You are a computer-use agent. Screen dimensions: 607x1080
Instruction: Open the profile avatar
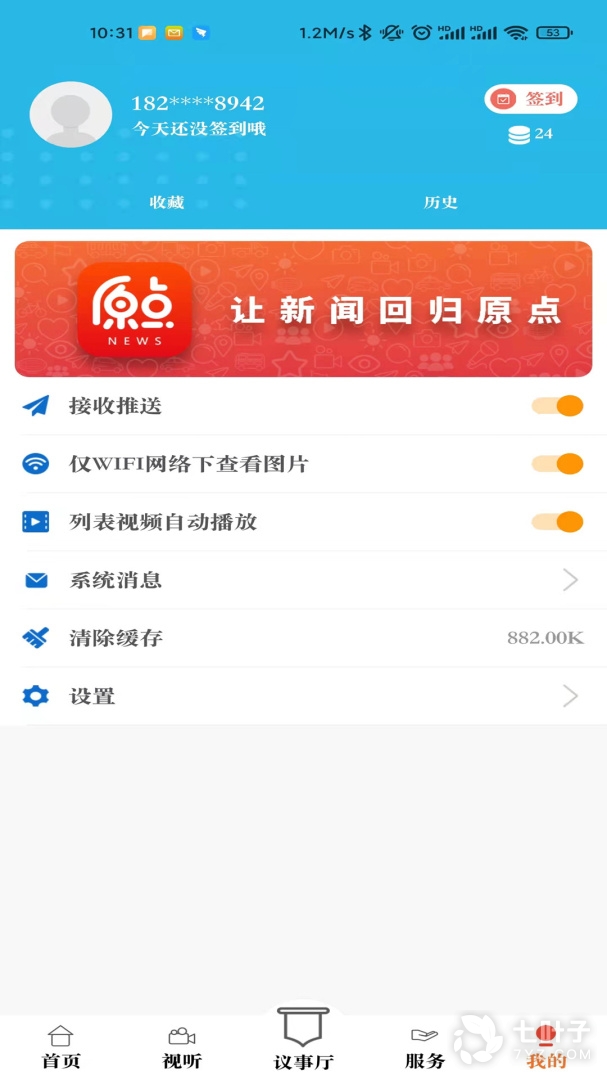point(70,115)
